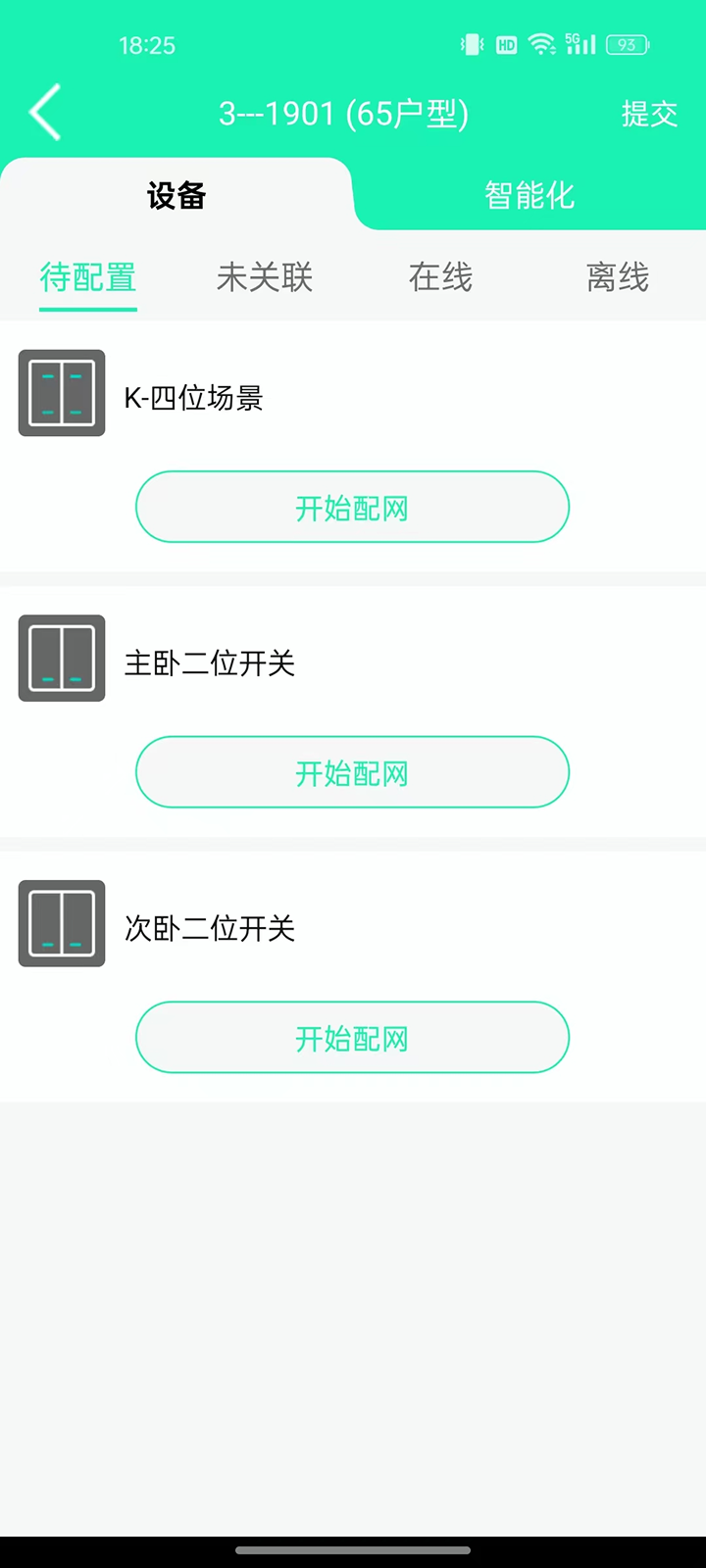
Task: Tap the back arrow to exit
Action: pyautogui.click(x=44, y=112)
